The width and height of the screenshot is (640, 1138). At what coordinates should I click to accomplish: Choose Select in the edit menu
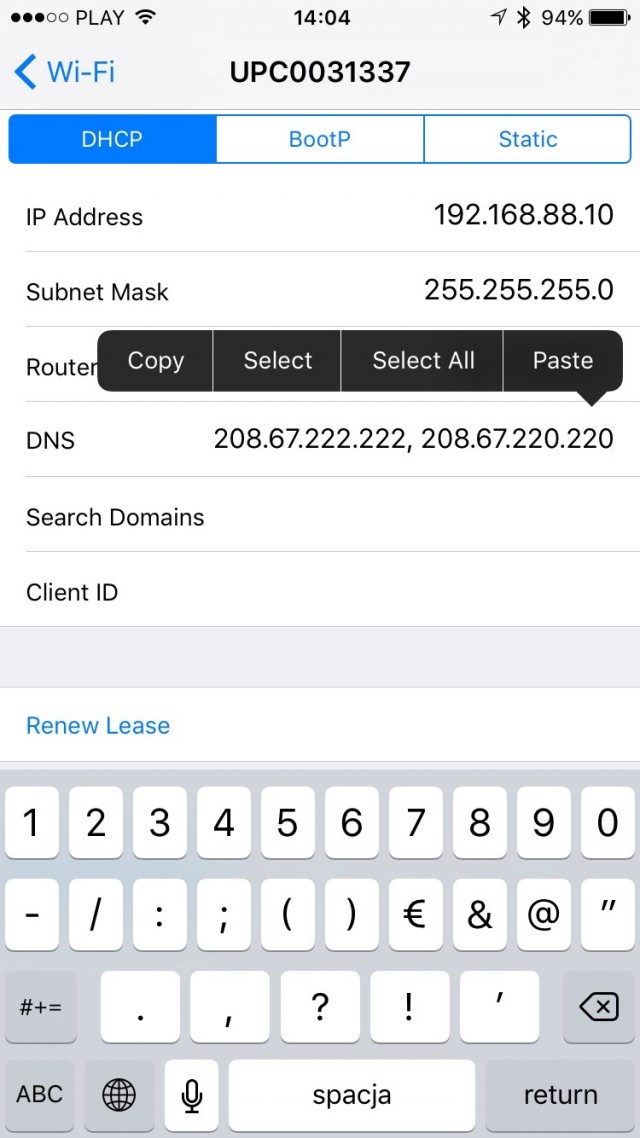pos(278,361)
